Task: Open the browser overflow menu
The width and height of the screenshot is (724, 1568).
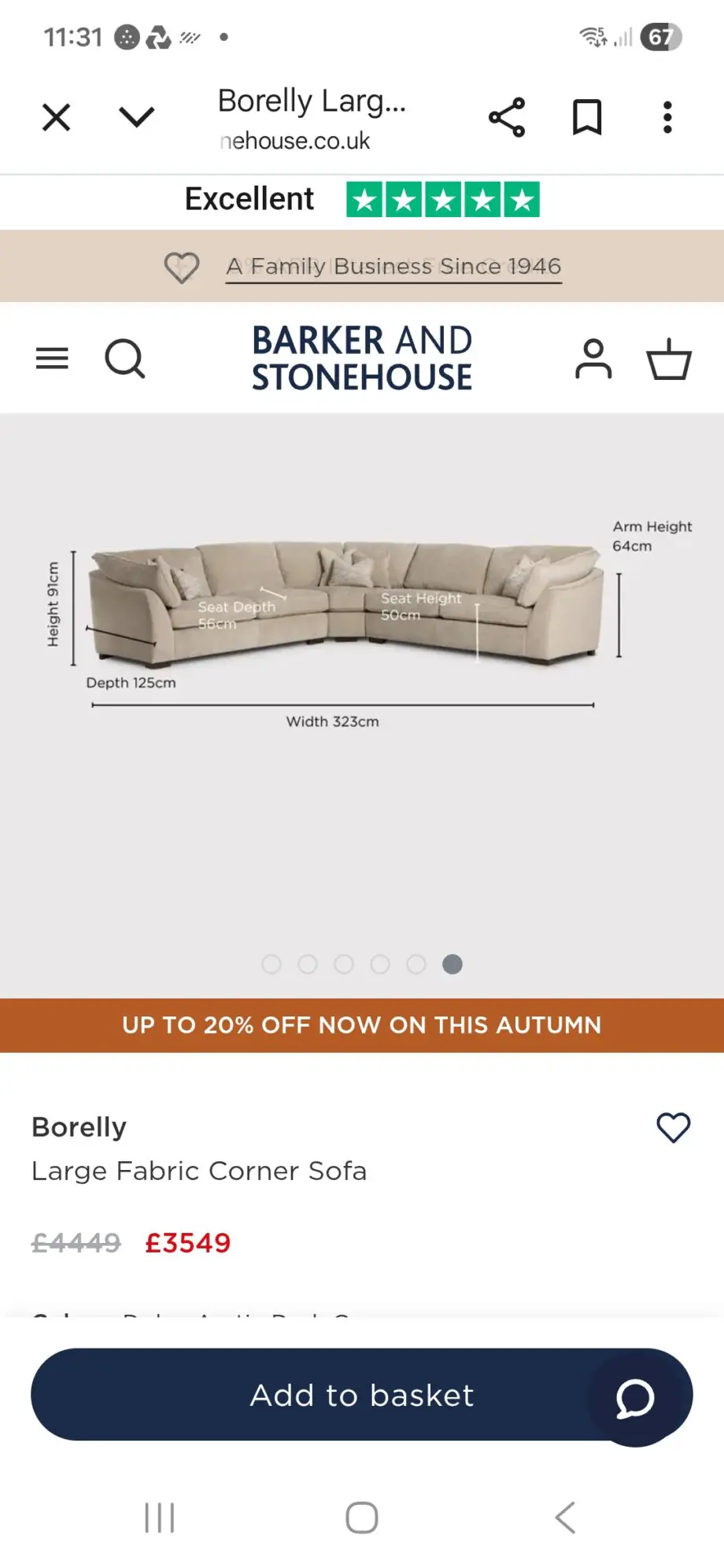Action: (667, 118)
